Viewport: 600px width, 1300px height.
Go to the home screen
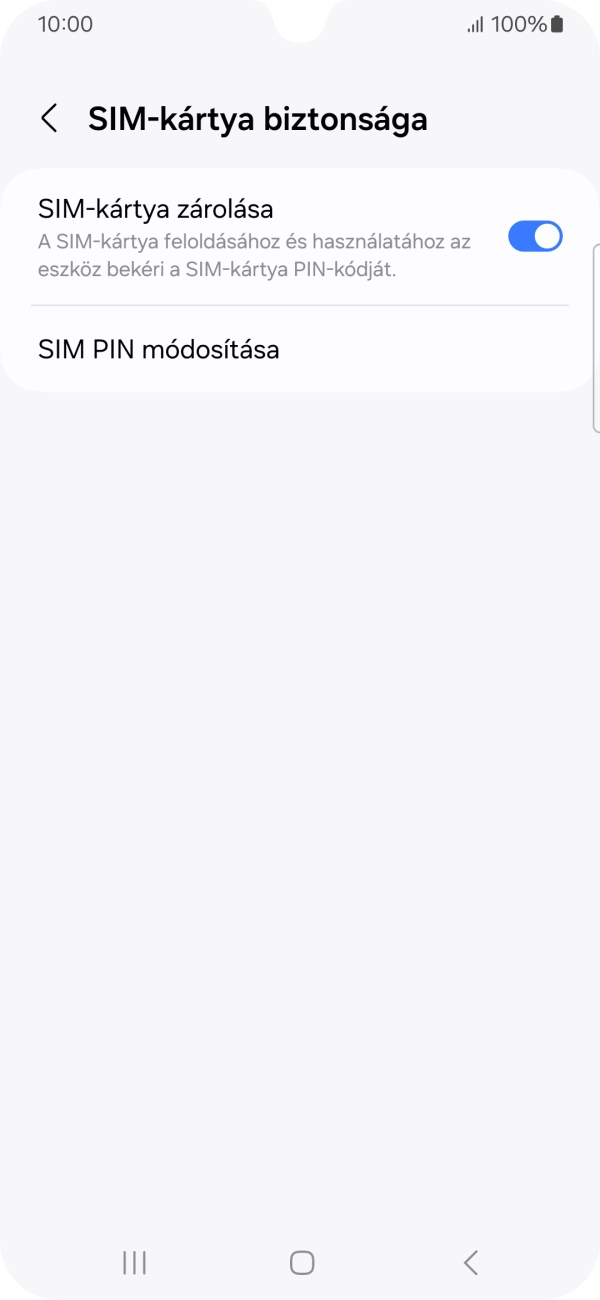(302, 1262)
